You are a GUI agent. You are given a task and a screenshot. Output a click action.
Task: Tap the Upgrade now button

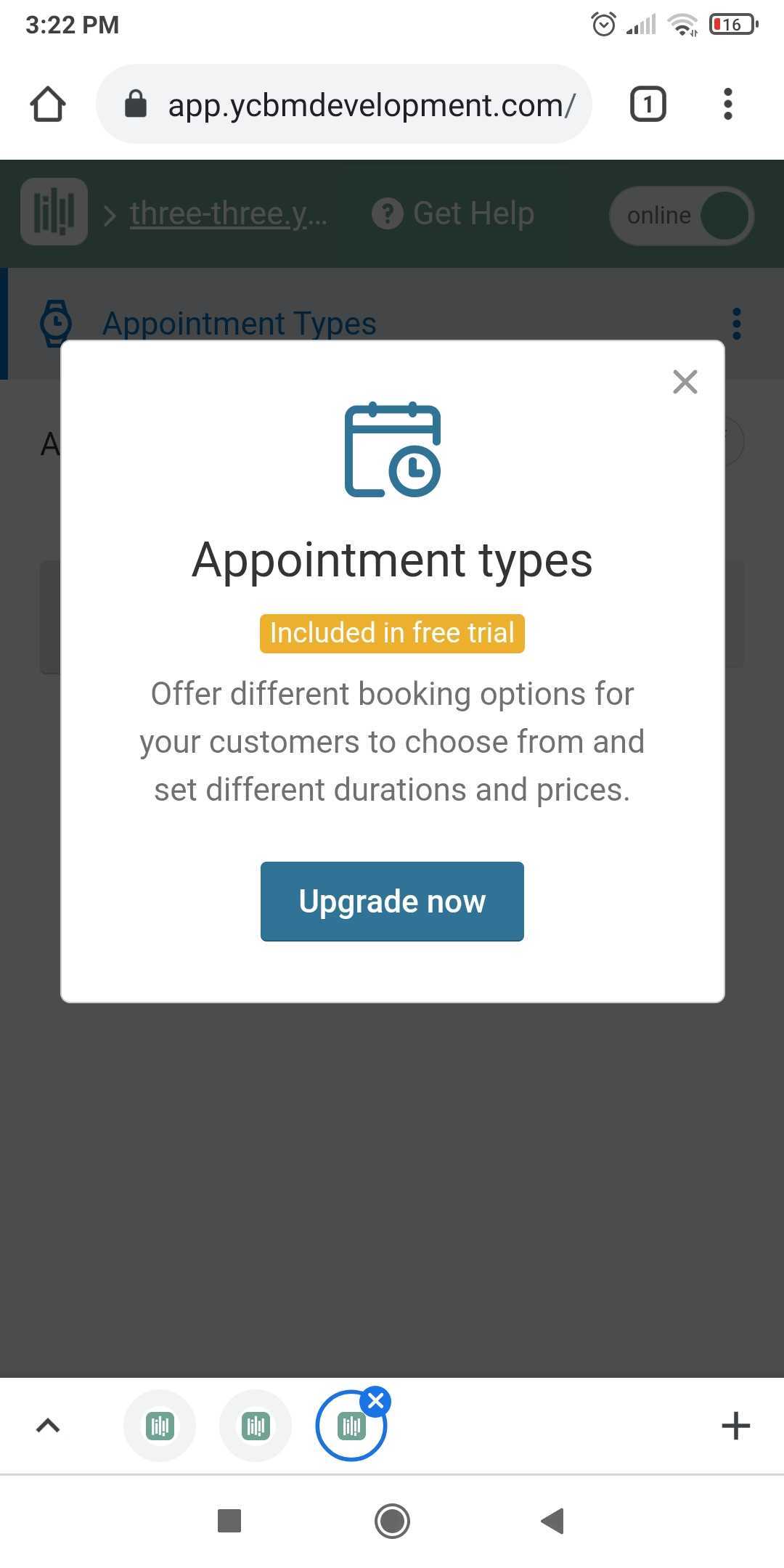point(392,902)
